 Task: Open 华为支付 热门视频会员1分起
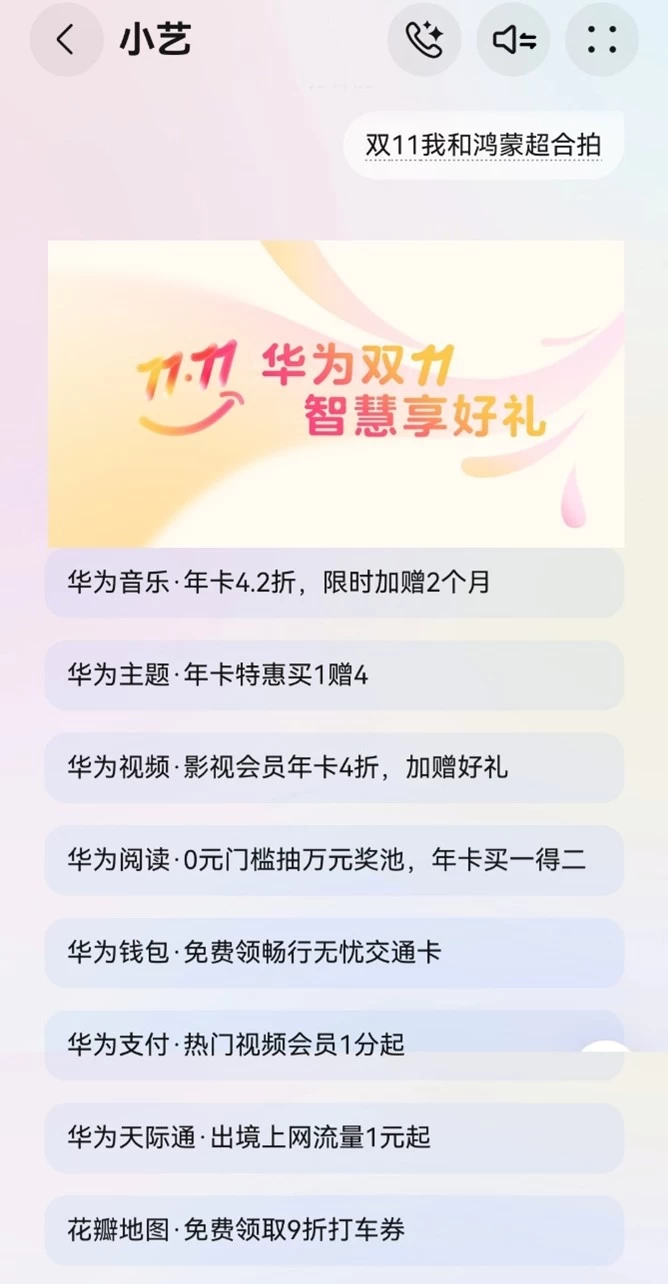pyautogui.click(x=334, y=1046)
